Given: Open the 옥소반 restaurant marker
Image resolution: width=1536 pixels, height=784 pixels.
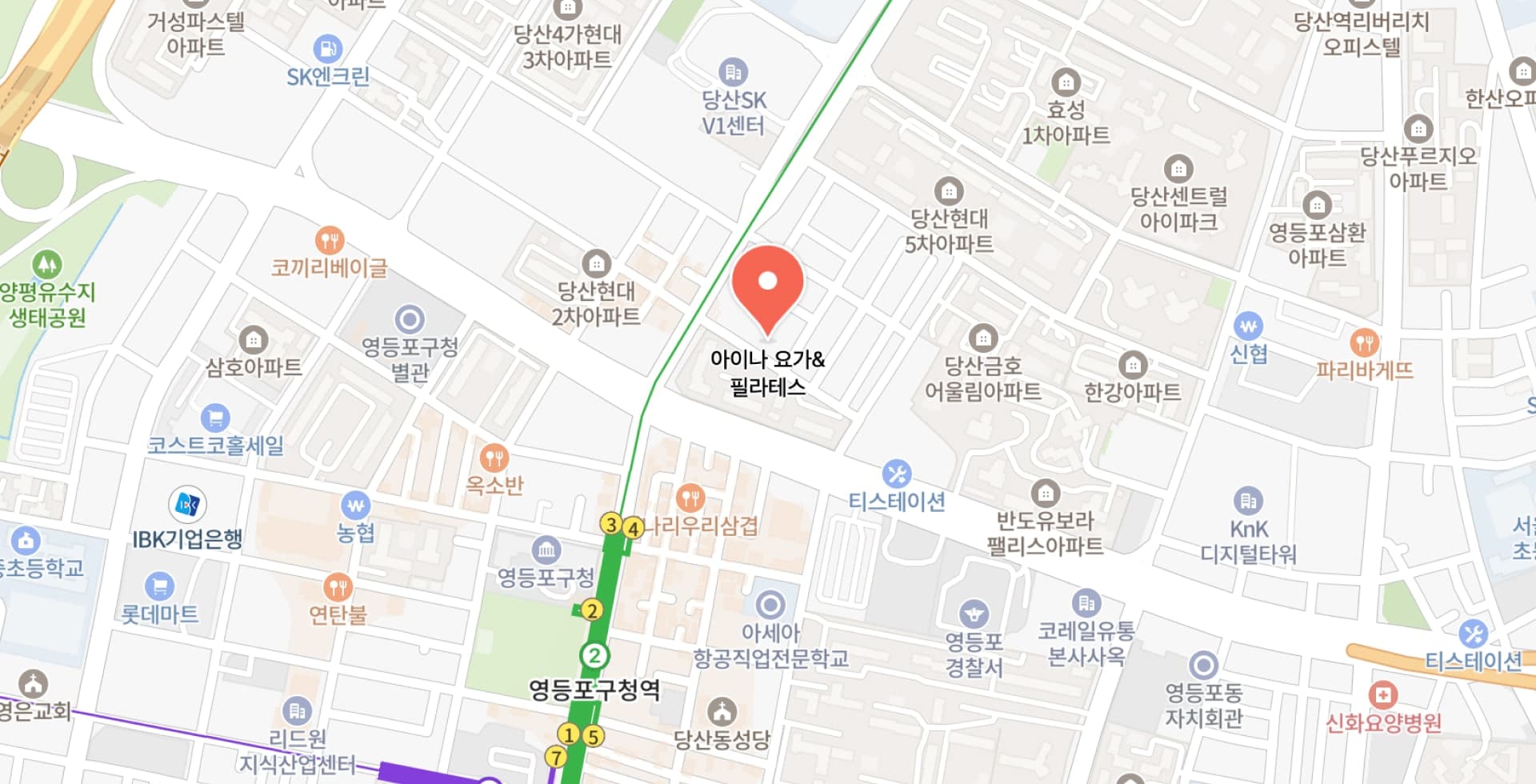Looking at the screenshot, I should click(x=494, y=458).
